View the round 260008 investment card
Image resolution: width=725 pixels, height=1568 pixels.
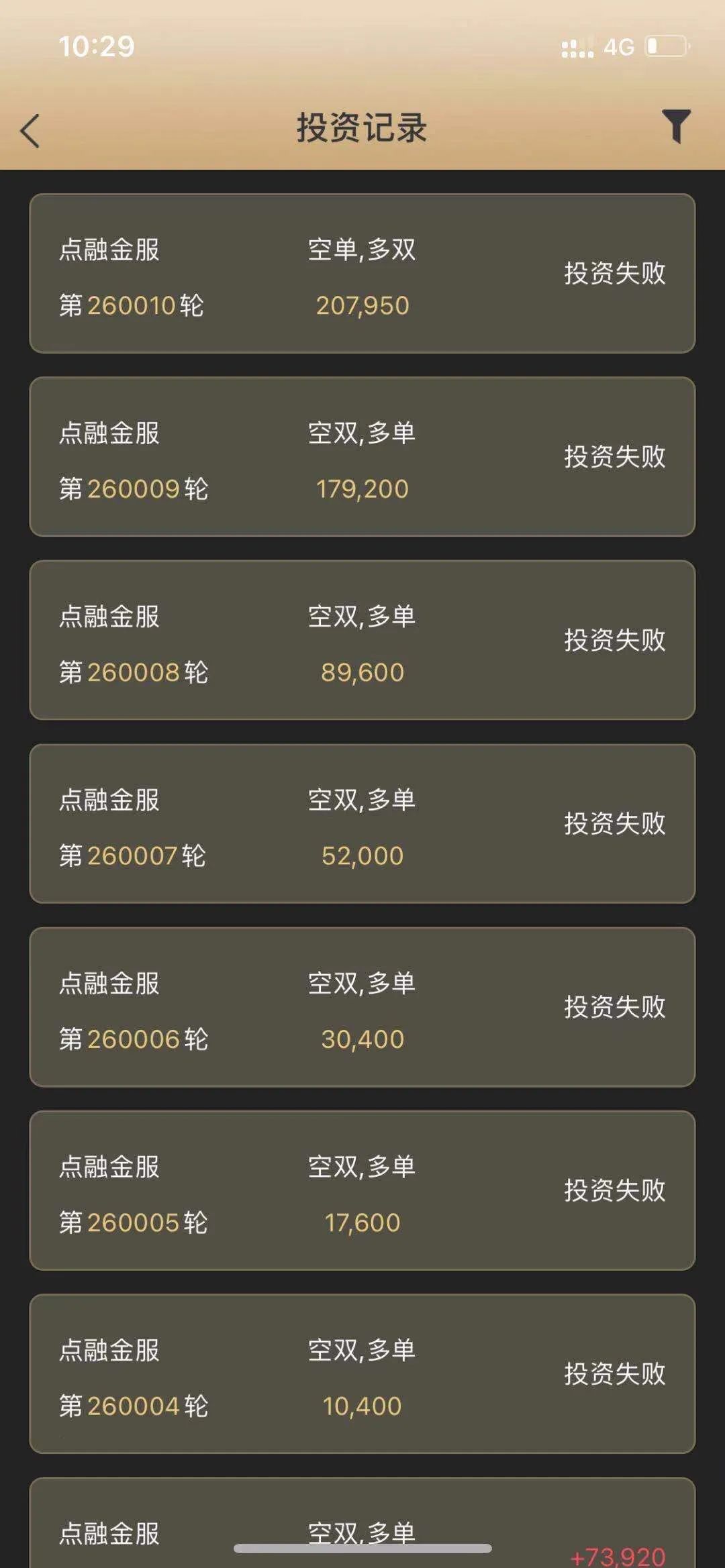pos(362,640)
